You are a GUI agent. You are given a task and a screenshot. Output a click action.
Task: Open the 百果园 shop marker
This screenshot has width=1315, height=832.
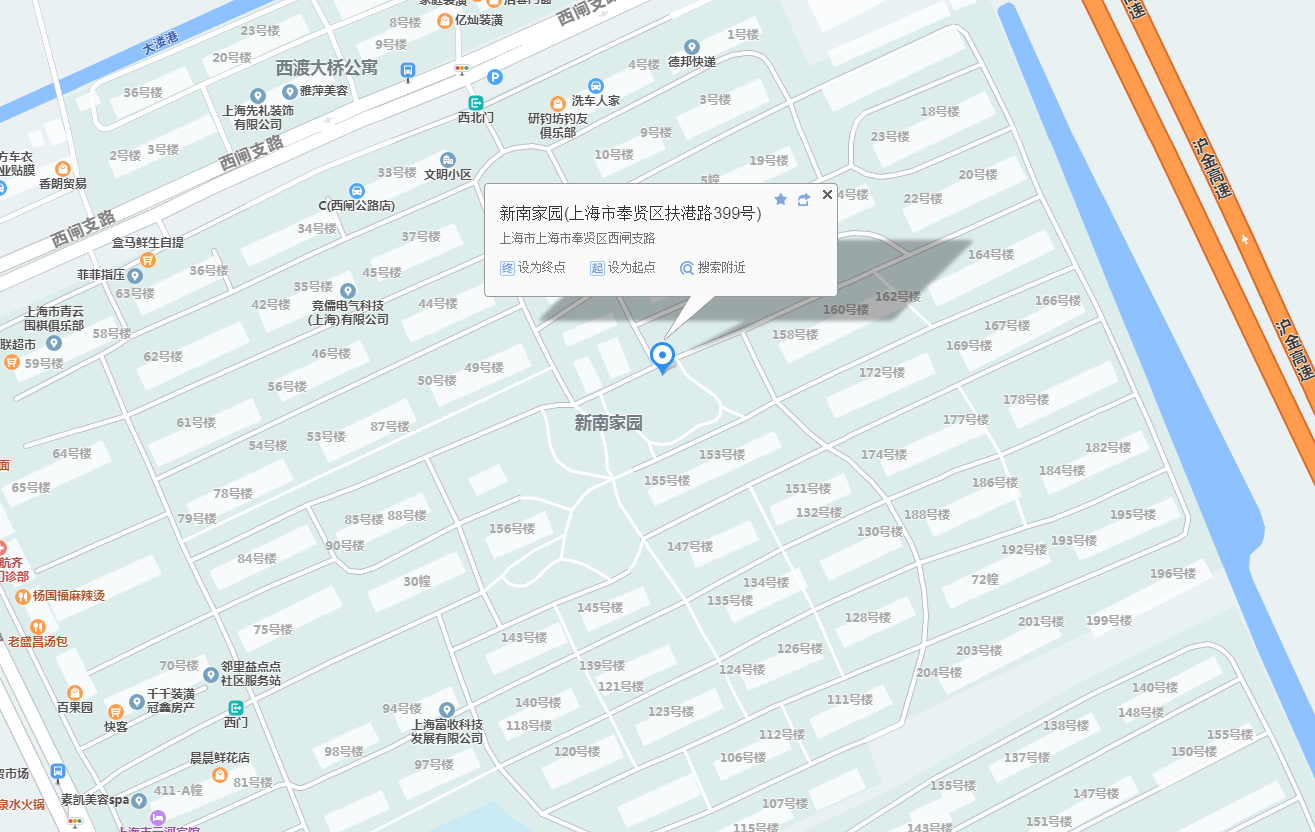pyautogui.click(x=74, y=692)
